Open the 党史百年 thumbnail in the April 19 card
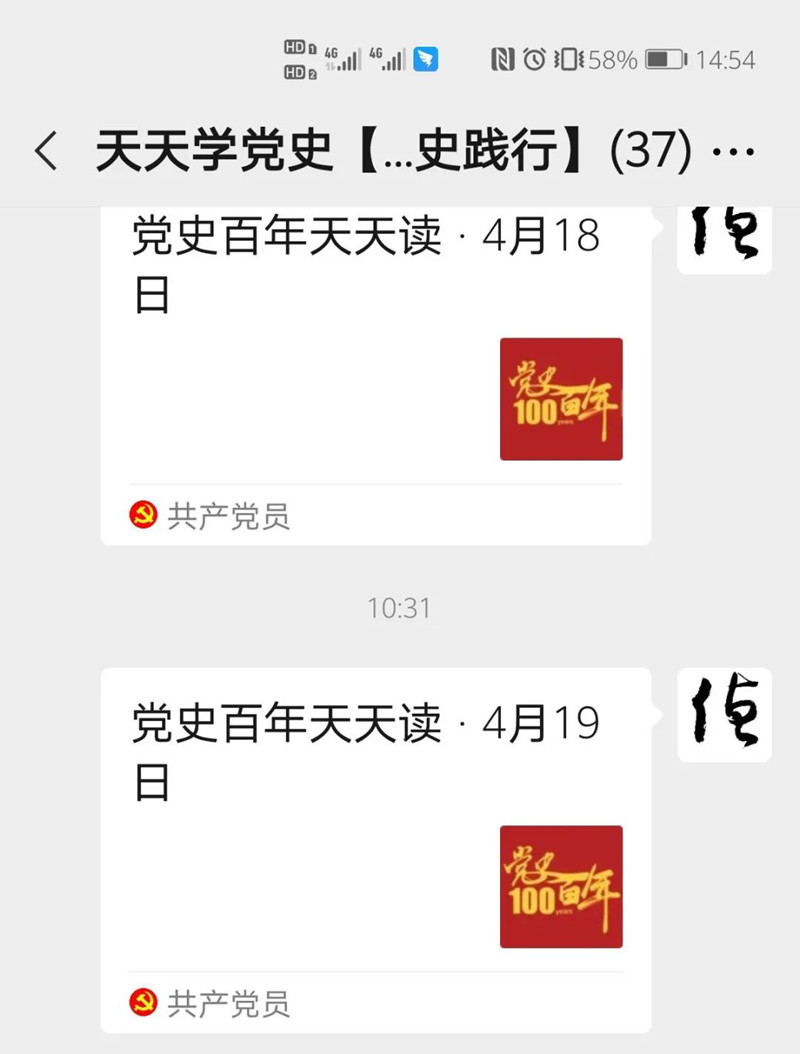800x1054 pixels. 560,886
